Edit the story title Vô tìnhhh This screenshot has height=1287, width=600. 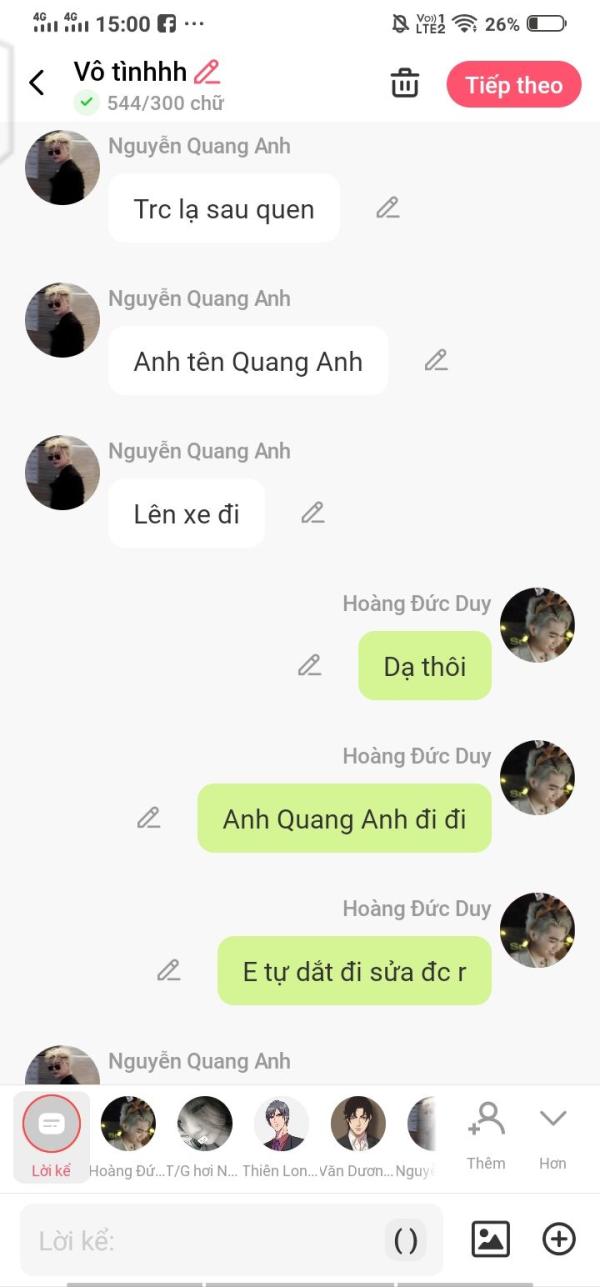tap(207, 72)
